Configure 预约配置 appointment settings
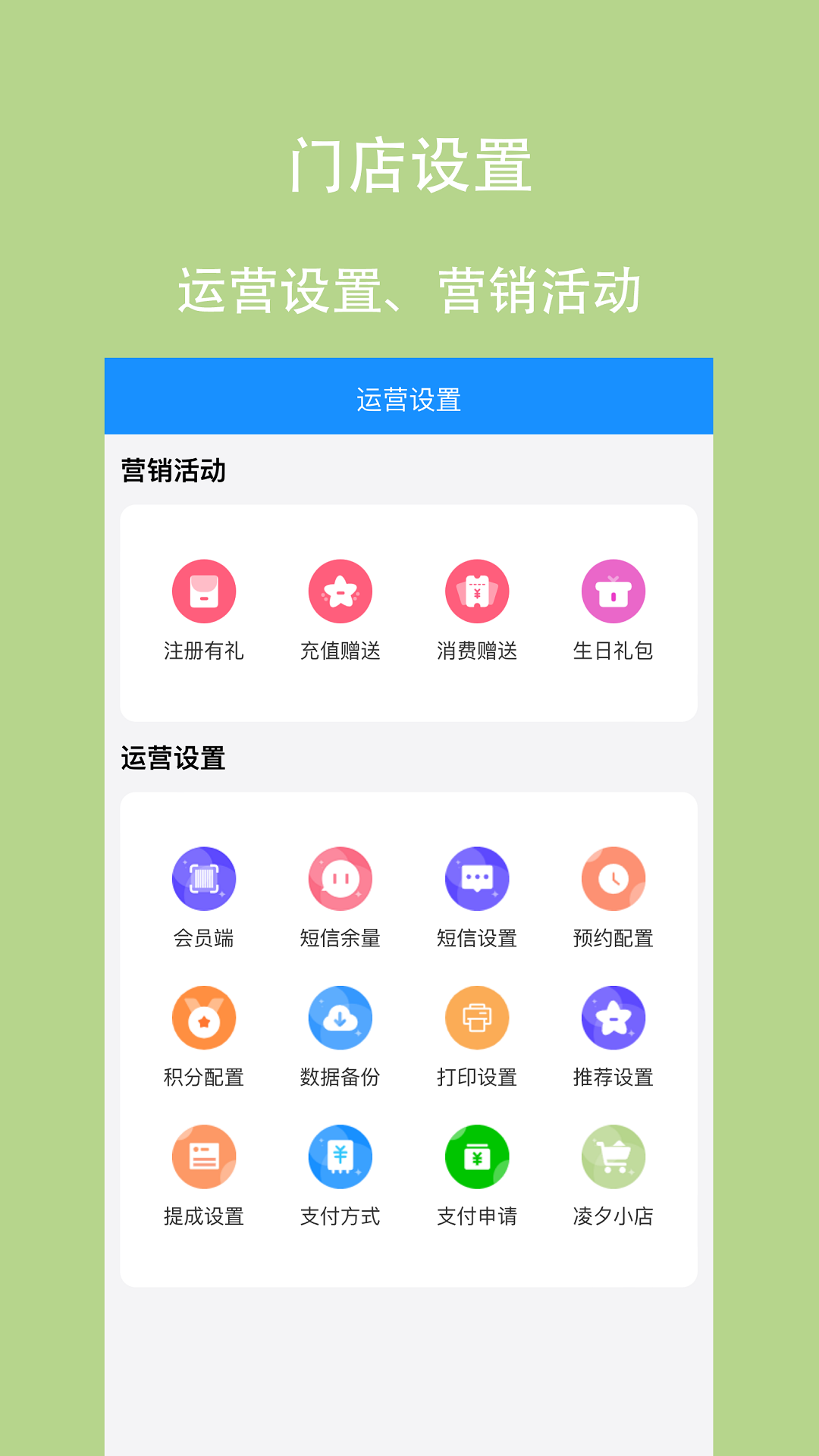Image resolution: width=819 pixels, height=1456 pixels. click(613, 878)
